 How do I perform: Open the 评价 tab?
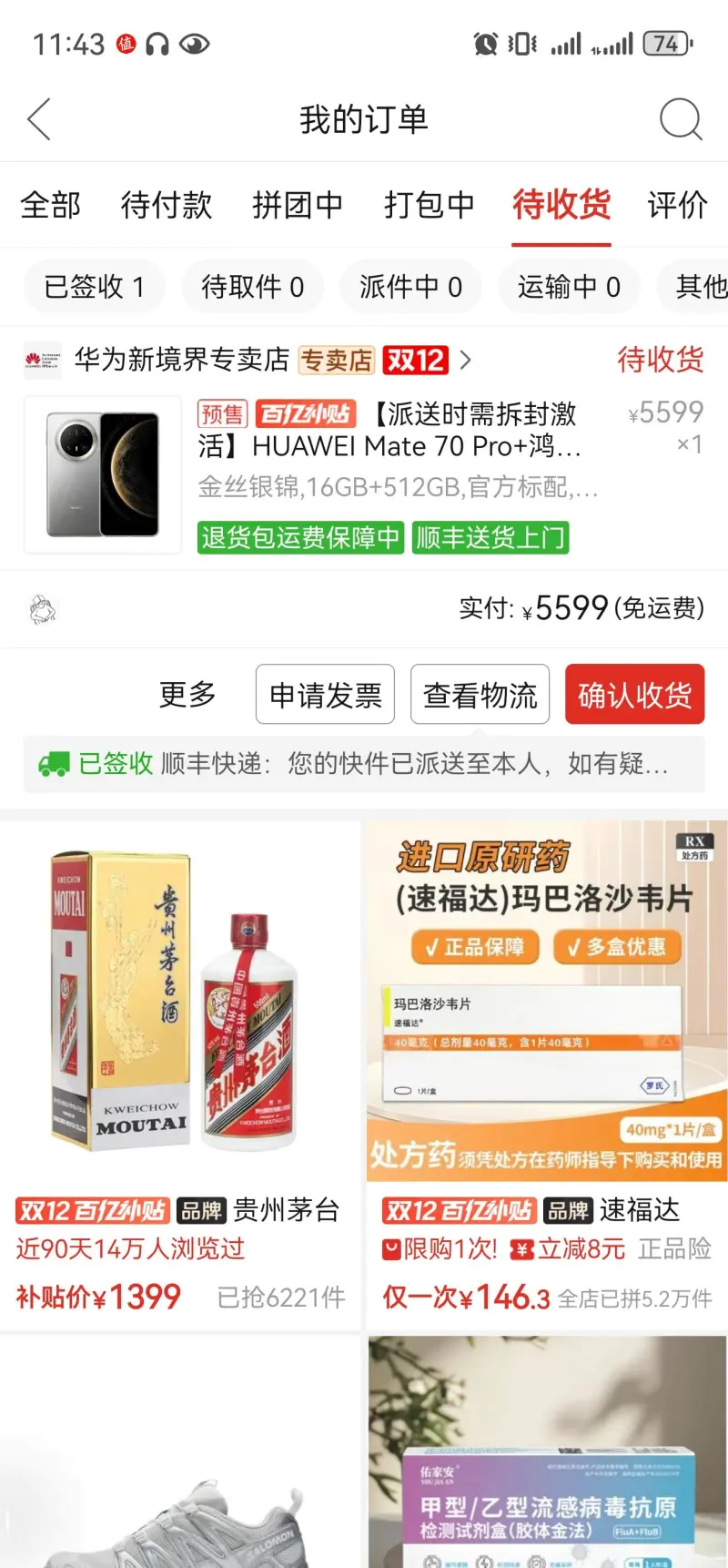(677, 205)
